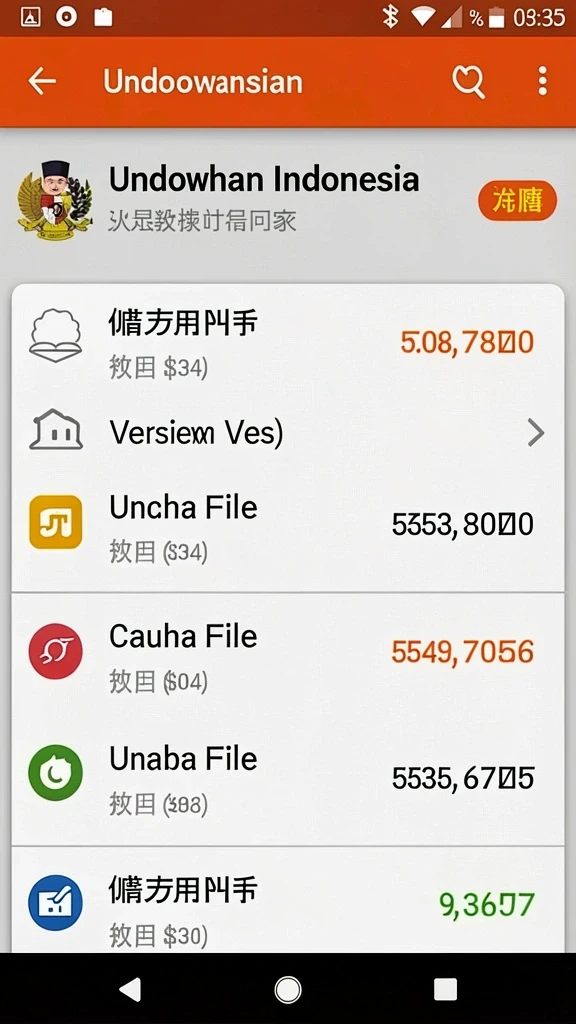Open recent apps from navigation bar
The height and width of the screenshot is (1024, 576).
[x=445, y=989]
